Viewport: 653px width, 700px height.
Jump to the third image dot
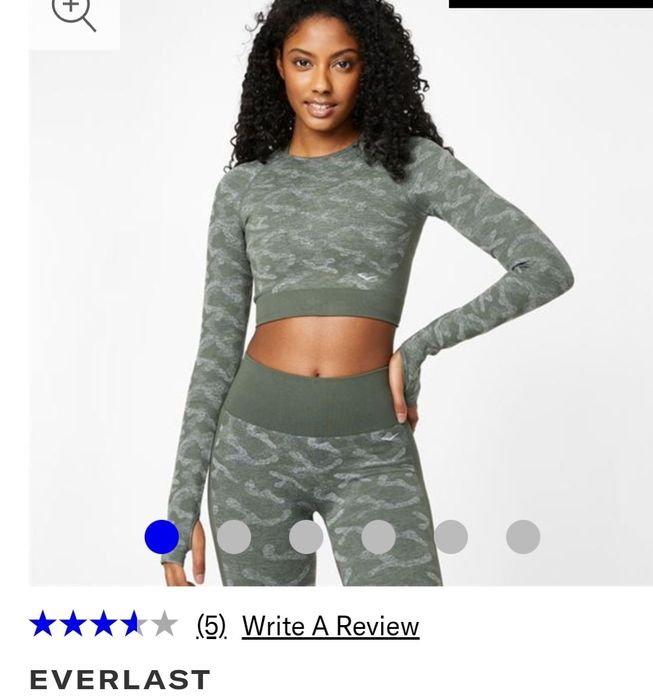pos(306,537)
